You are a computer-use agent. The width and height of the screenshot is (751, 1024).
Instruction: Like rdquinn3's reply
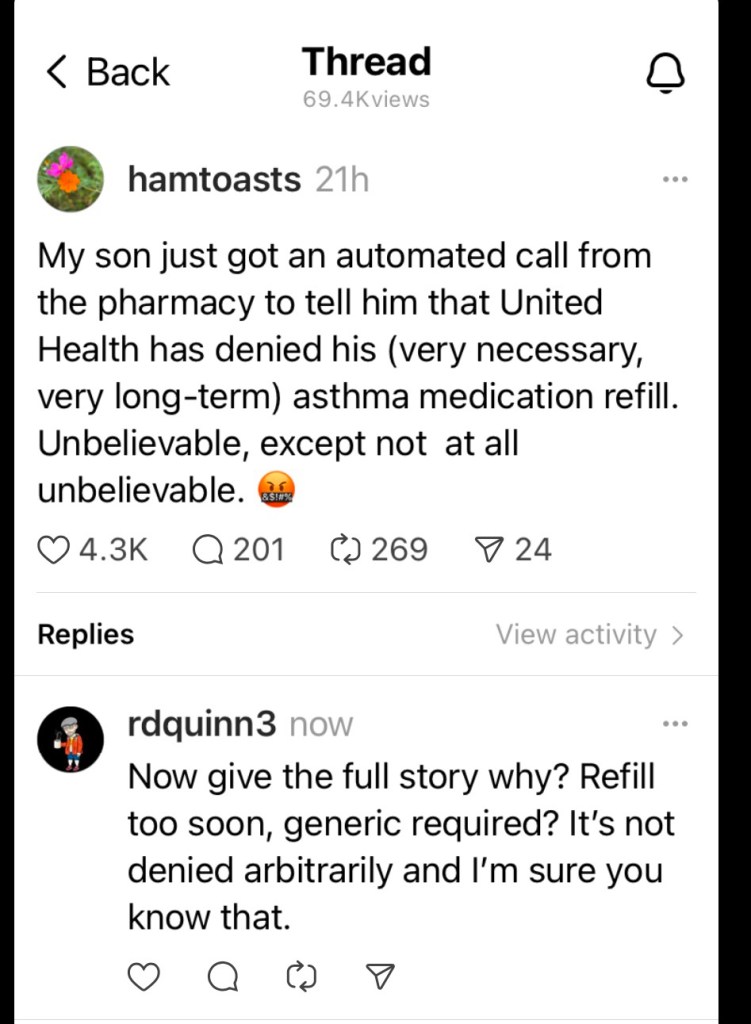click(x=145, y=976)
